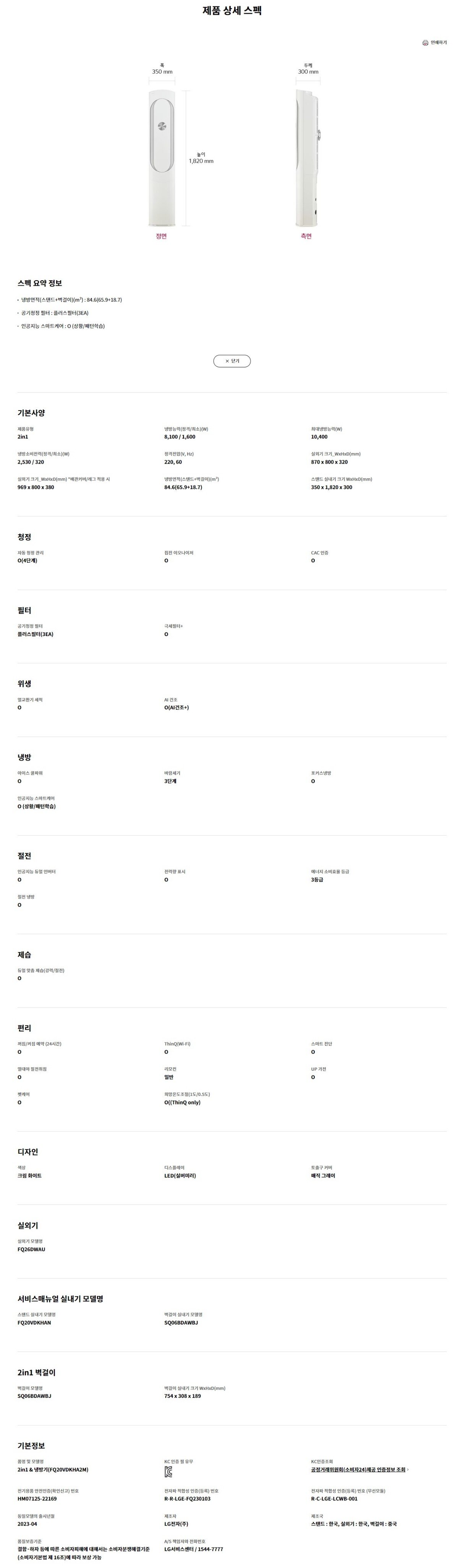Close the spec summary with 닫기

pos(232,361)
